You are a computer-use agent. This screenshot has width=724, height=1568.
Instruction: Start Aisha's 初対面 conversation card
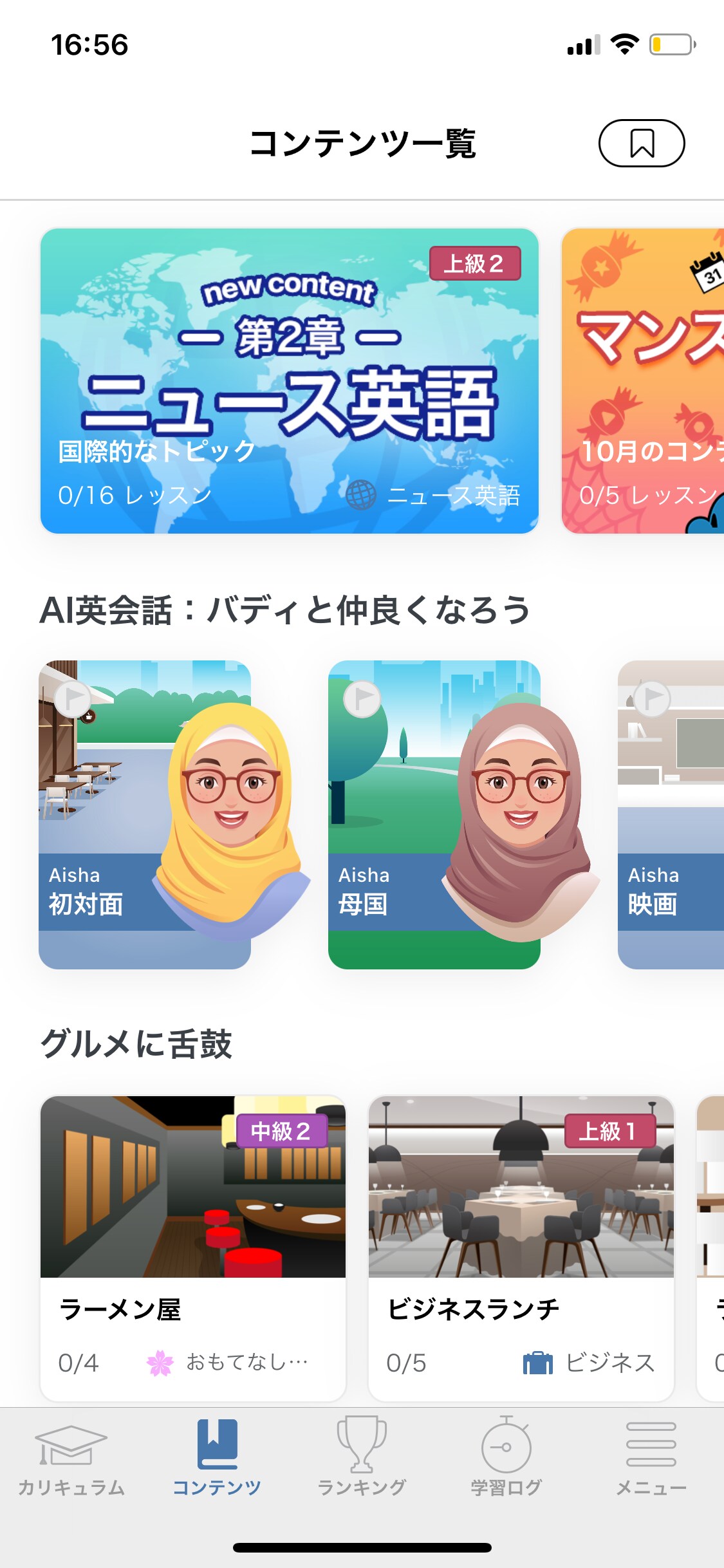tap(145, 814)
